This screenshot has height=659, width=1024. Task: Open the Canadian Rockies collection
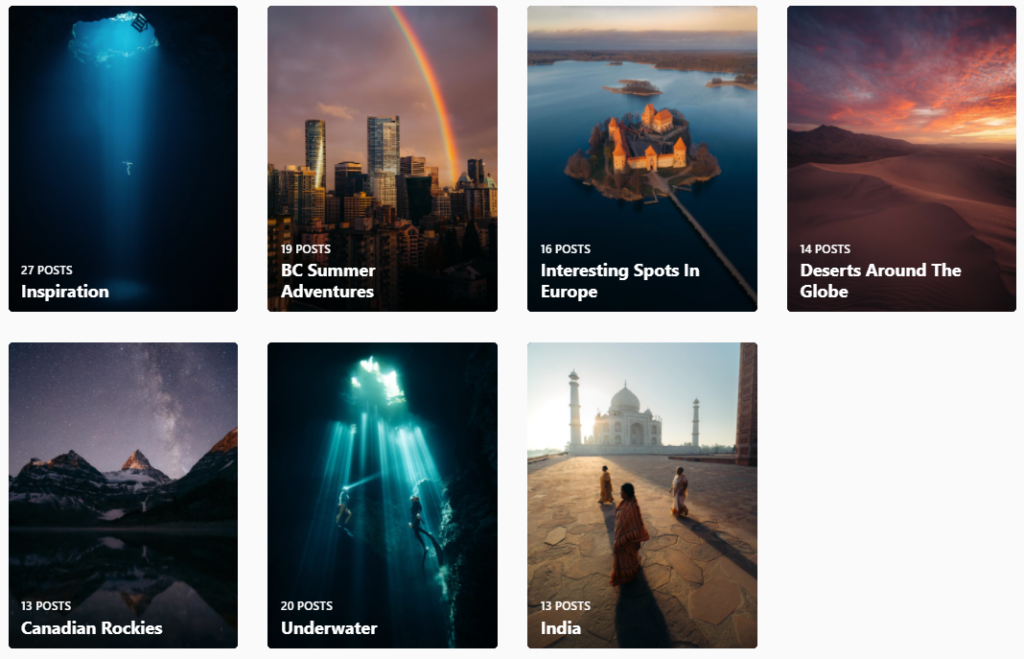coord(123,495)
